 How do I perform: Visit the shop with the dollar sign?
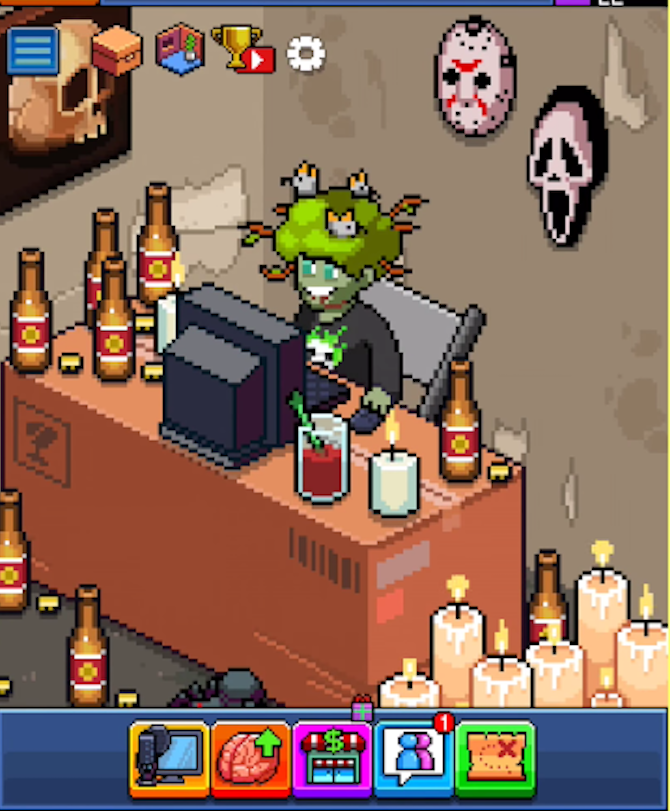pyautogui.click(x=332, y=759)
